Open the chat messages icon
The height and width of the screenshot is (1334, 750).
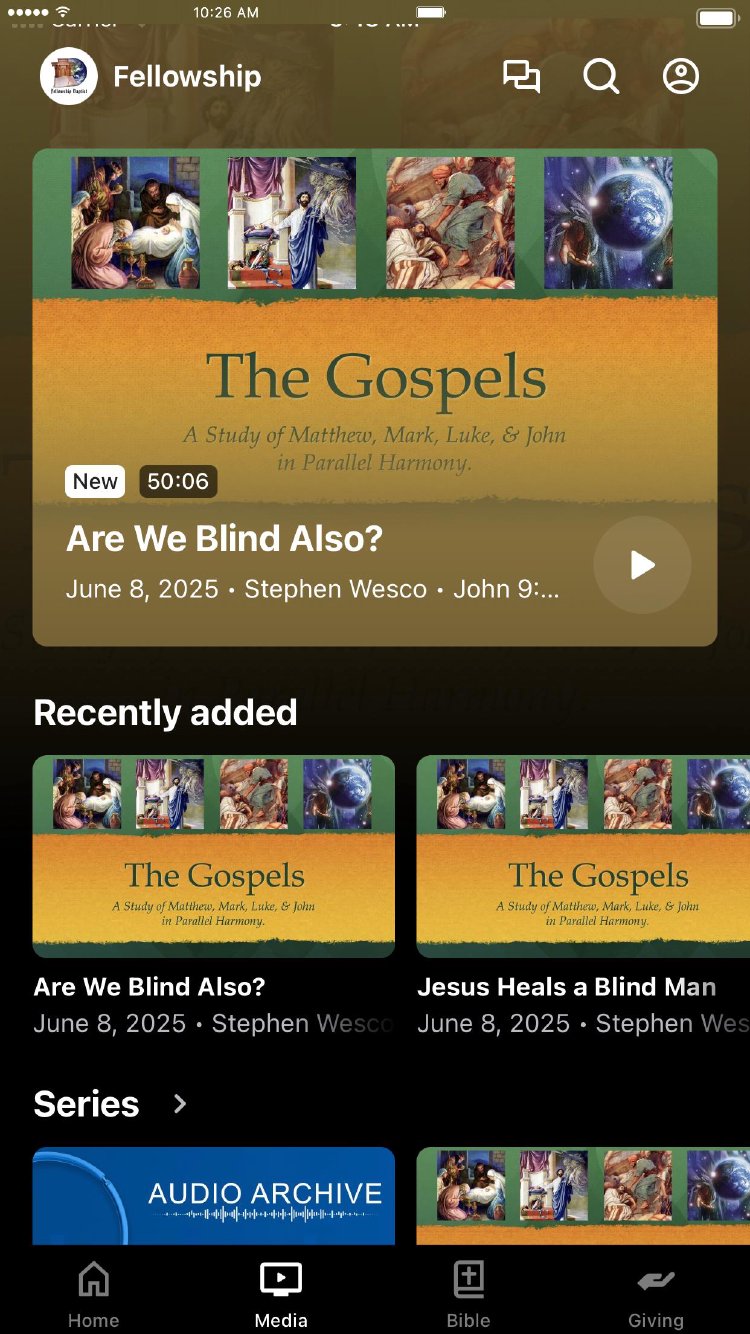[x=521, y=77]
